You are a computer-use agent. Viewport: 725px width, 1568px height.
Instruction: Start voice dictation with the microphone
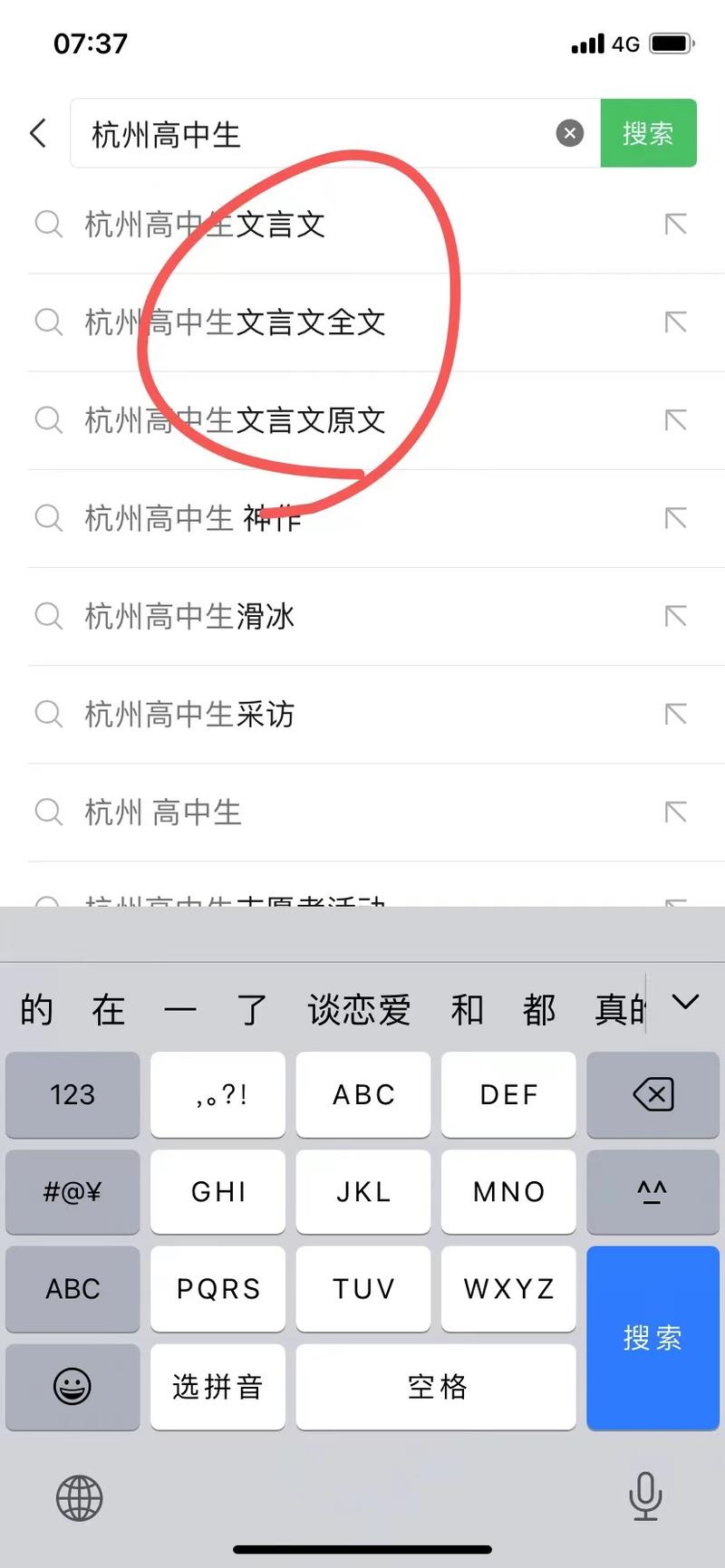click(645, 1496)
